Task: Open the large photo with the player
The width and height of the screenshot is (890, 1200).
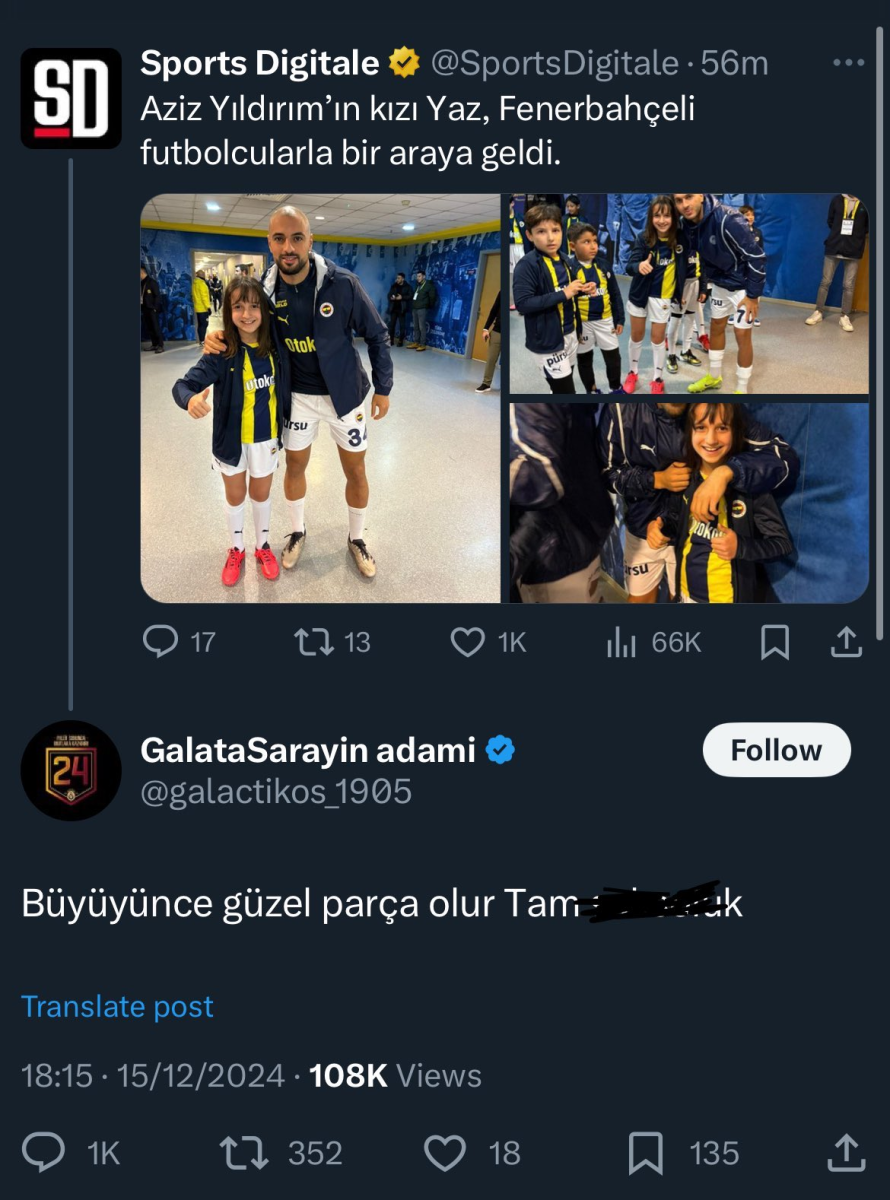Action: pyautogui.click(x=320, y=398)
